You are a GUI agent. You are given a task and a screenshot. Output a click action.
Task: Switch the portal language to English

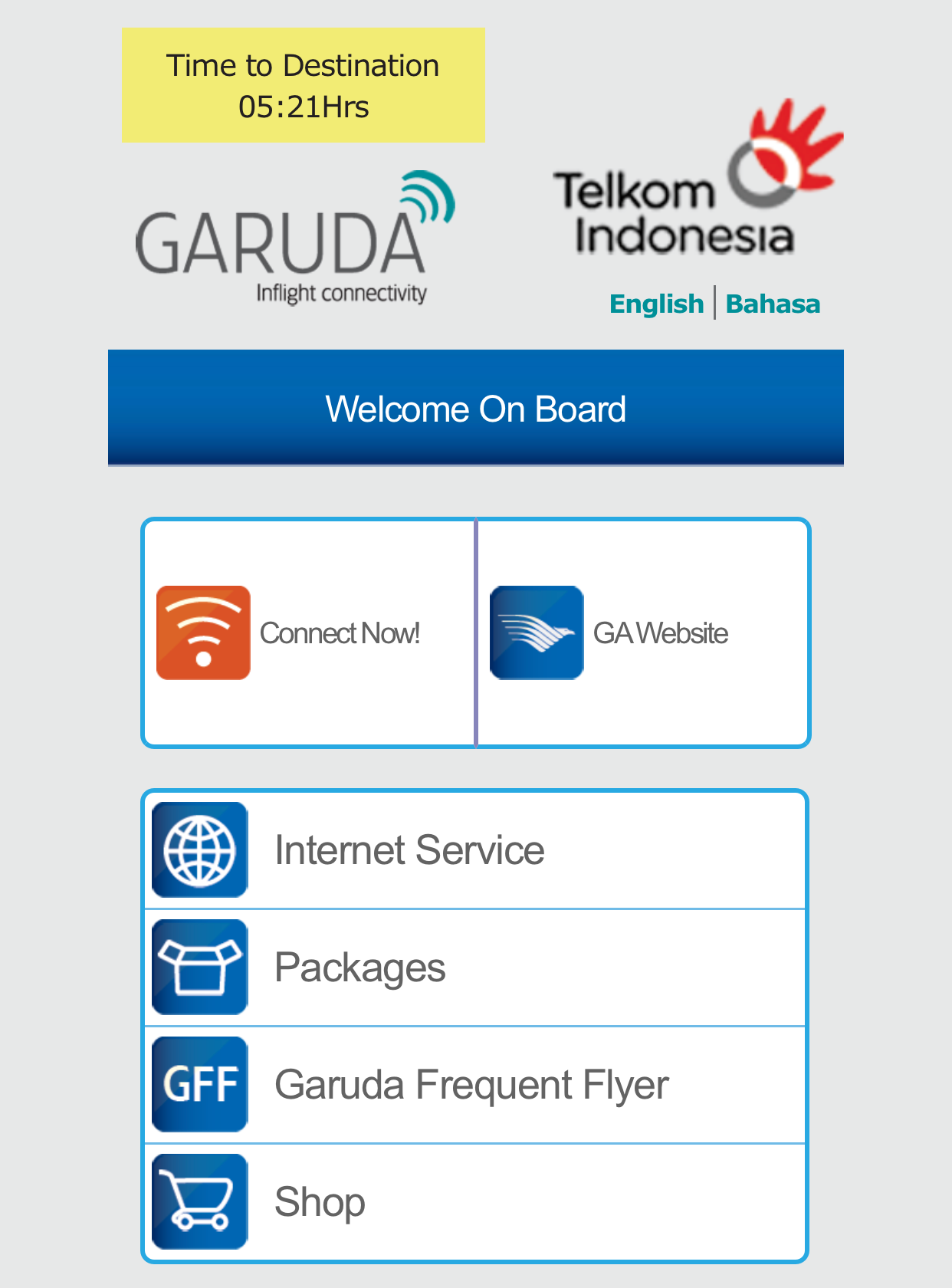point(656,304)
